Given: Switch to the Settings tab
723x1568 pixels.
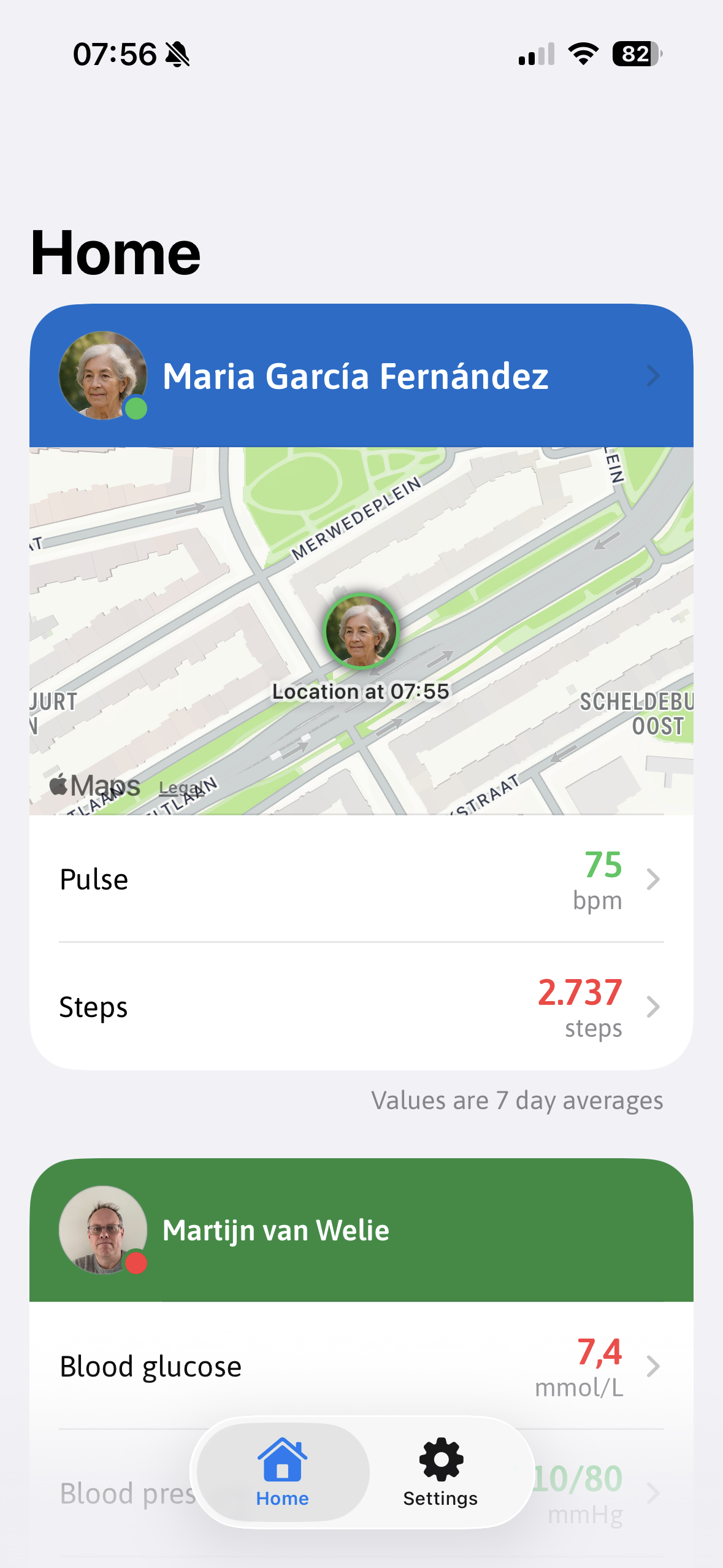Looking at the screenshot, I should click(440, 1472).
